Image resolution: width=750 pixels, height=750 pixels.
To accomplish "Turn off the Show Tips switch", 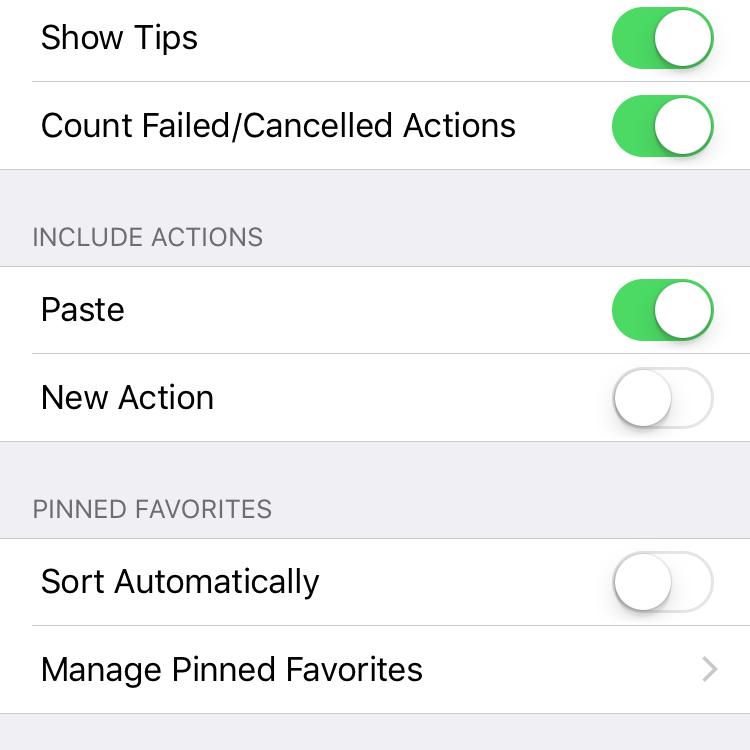I will [x=662, y=39].
